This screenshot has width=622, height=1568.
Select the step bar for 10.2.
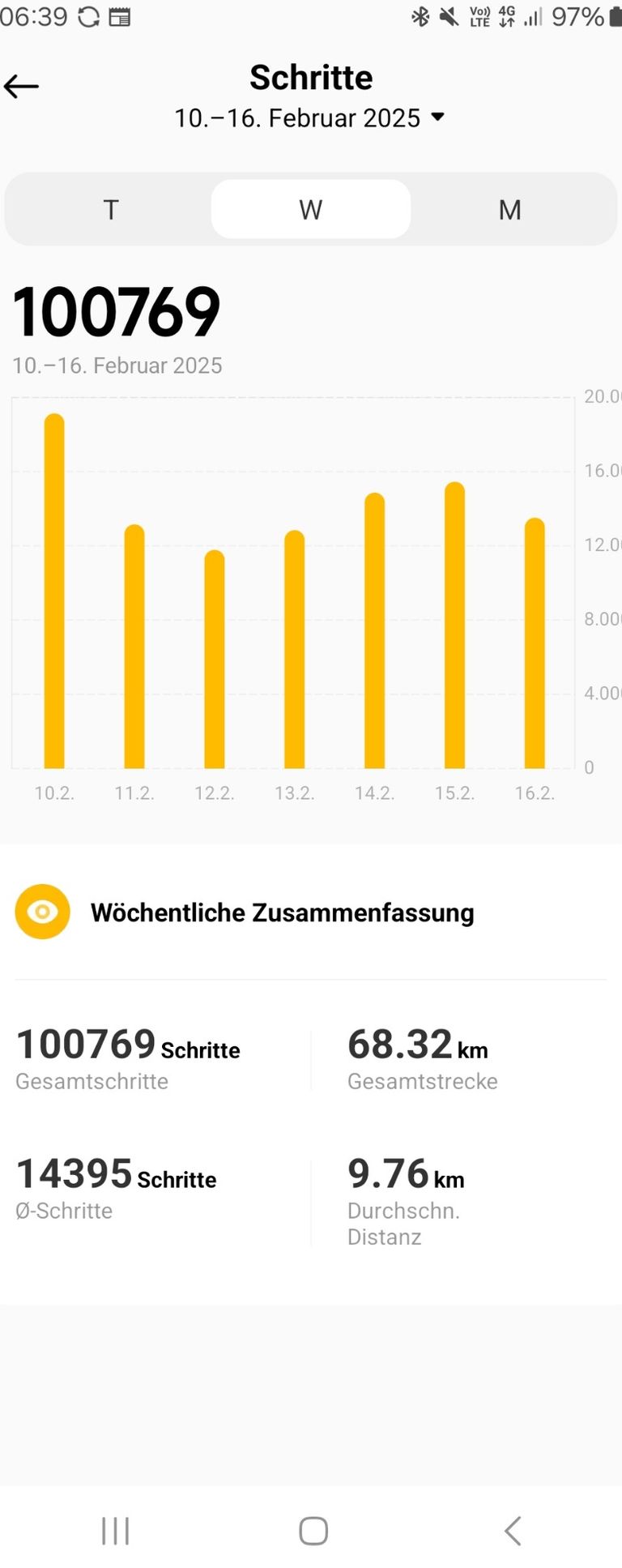click(54, 592)
